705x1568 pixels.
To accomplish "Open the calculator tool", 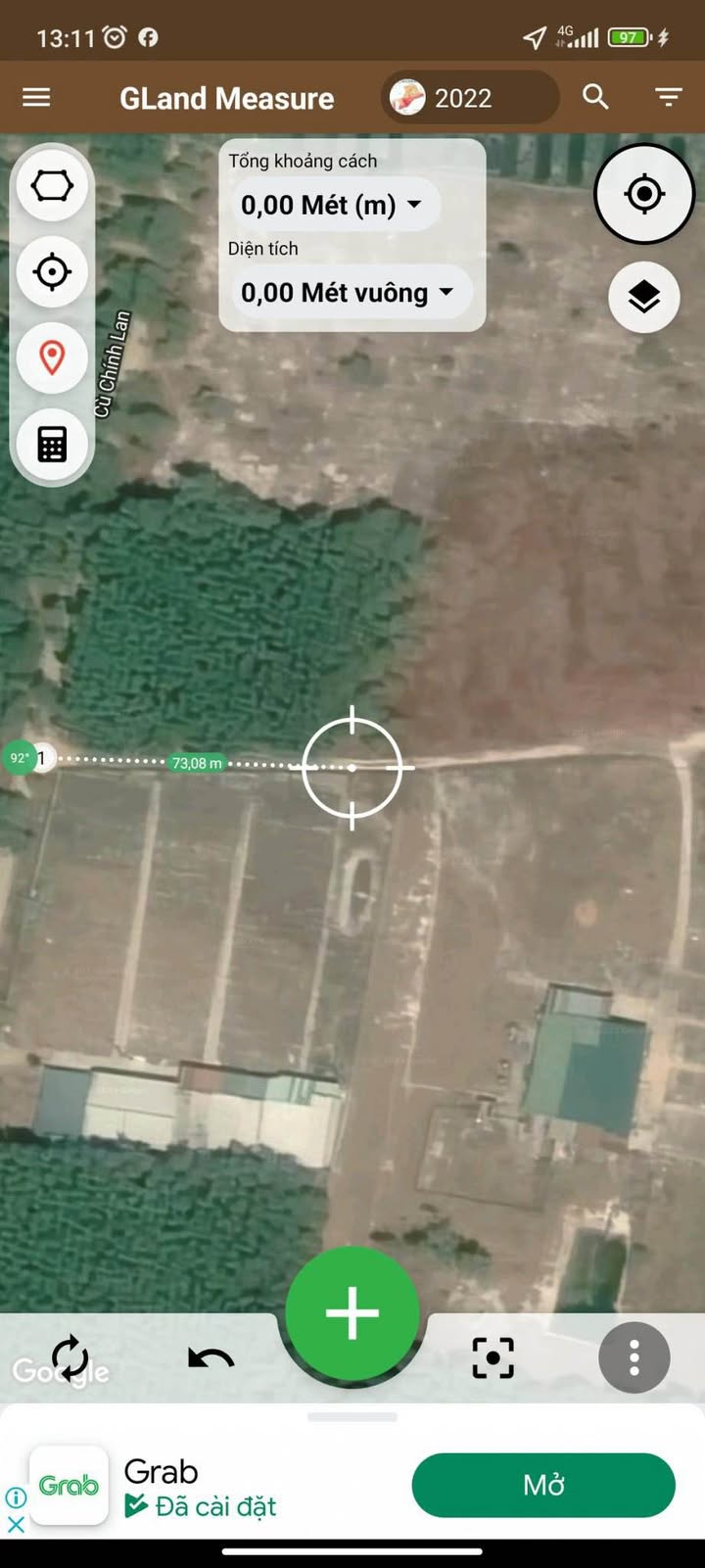I will pos(52,444).
